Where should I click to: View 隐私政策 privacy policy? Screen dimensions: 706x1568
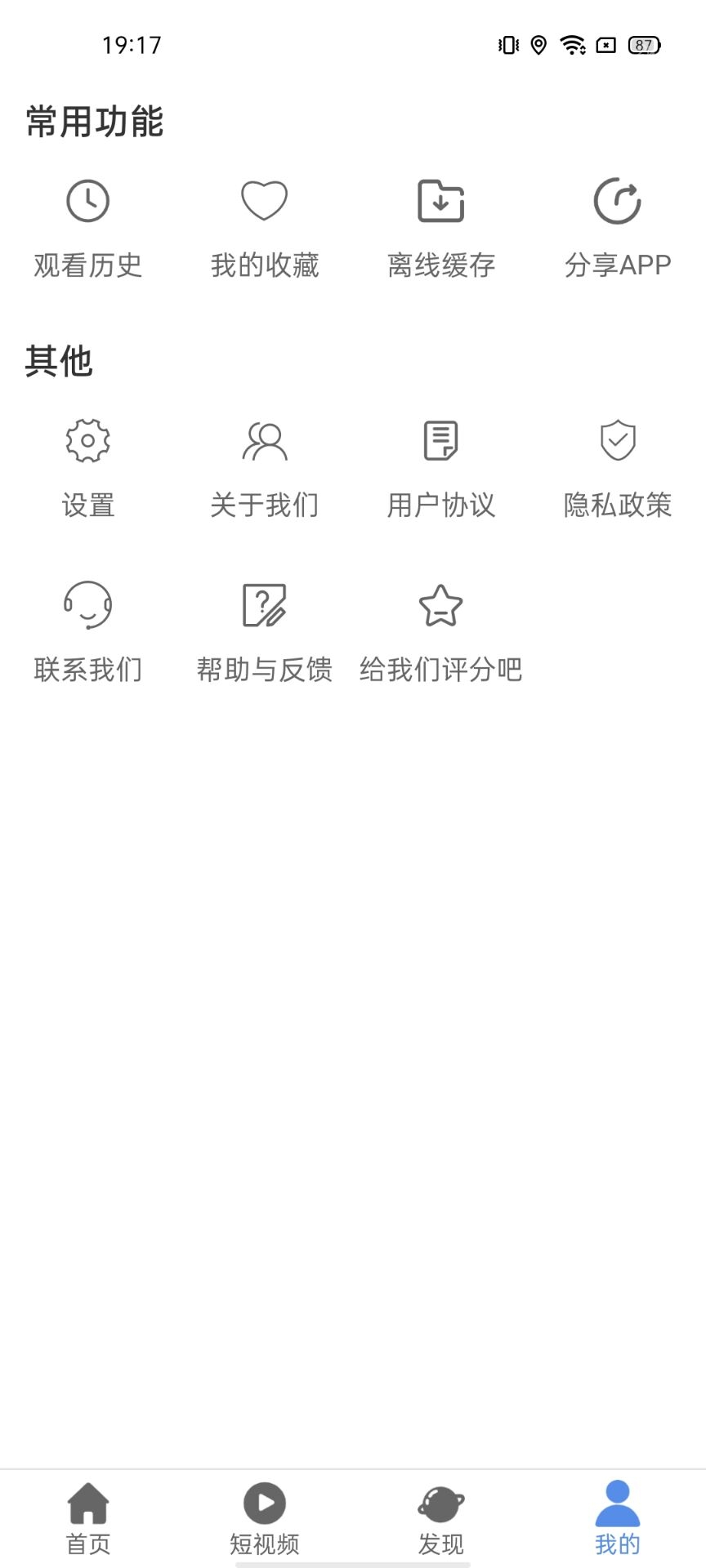tap(618, 470)
